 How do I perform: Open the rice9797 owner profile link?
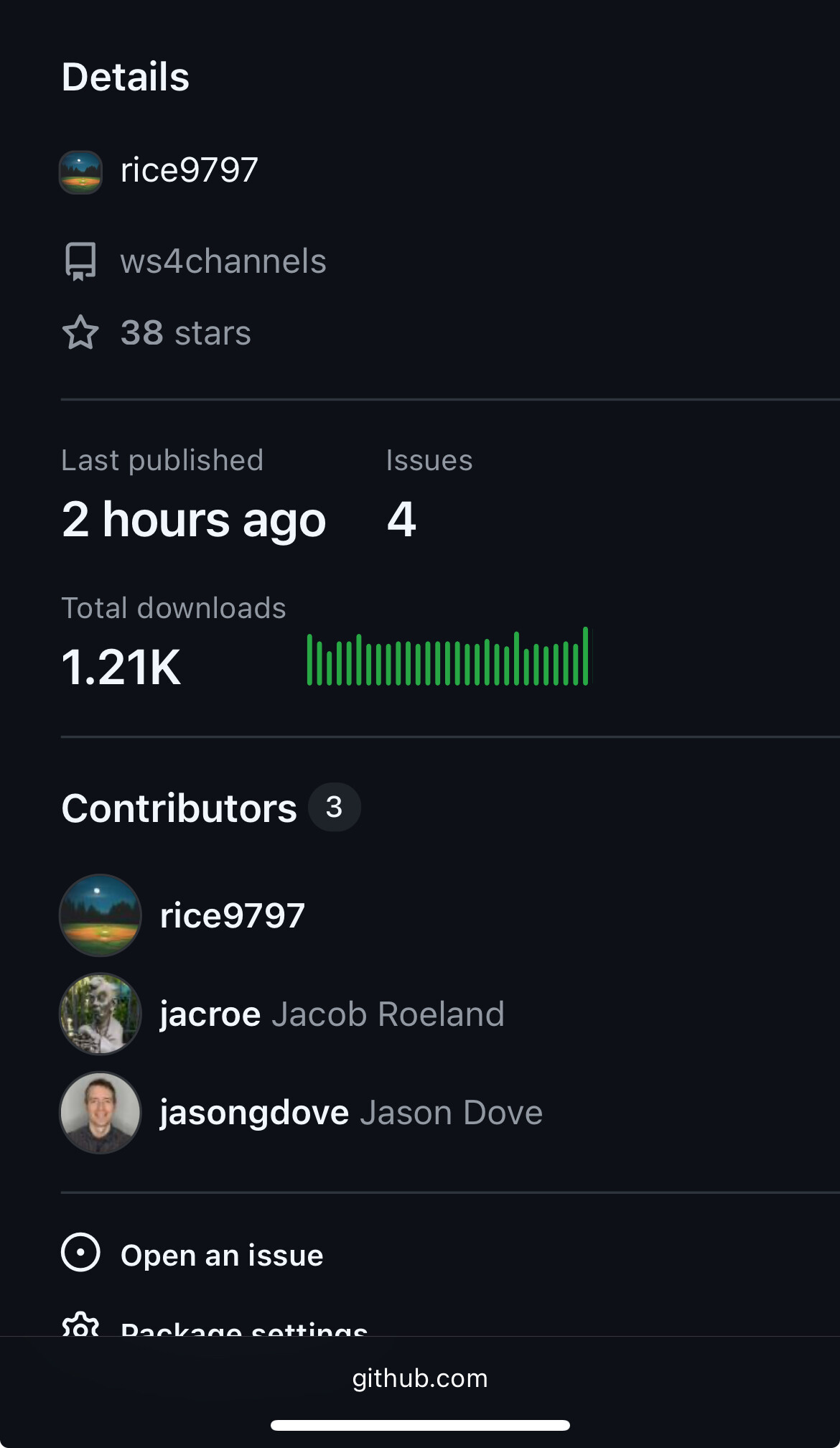[188, 171]
